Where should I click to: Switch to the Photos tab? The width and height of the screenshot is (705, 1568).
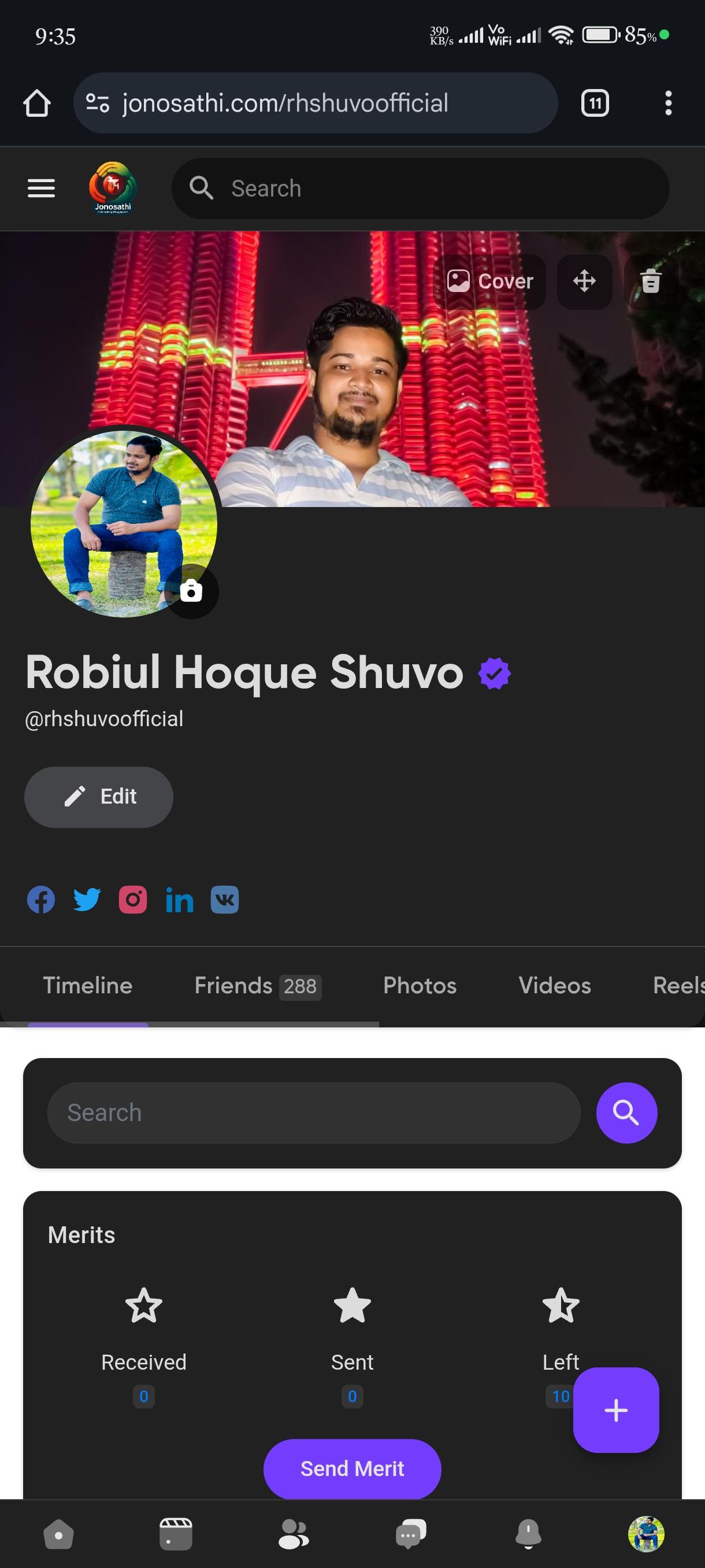(420, 985)
